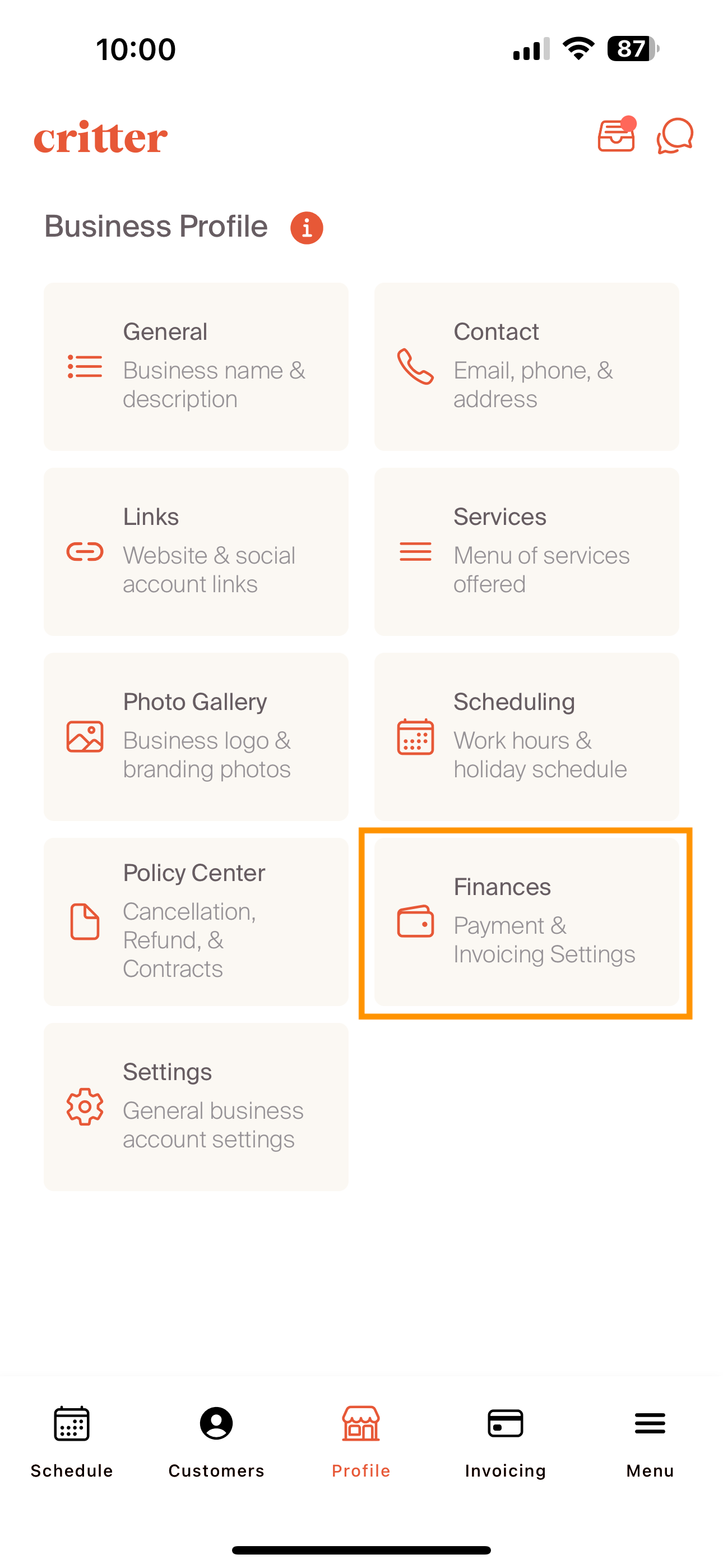The height and width of the screenshot is (1568, 723).
Task: Open the Services menu card
Action: (x=526, y=551)
